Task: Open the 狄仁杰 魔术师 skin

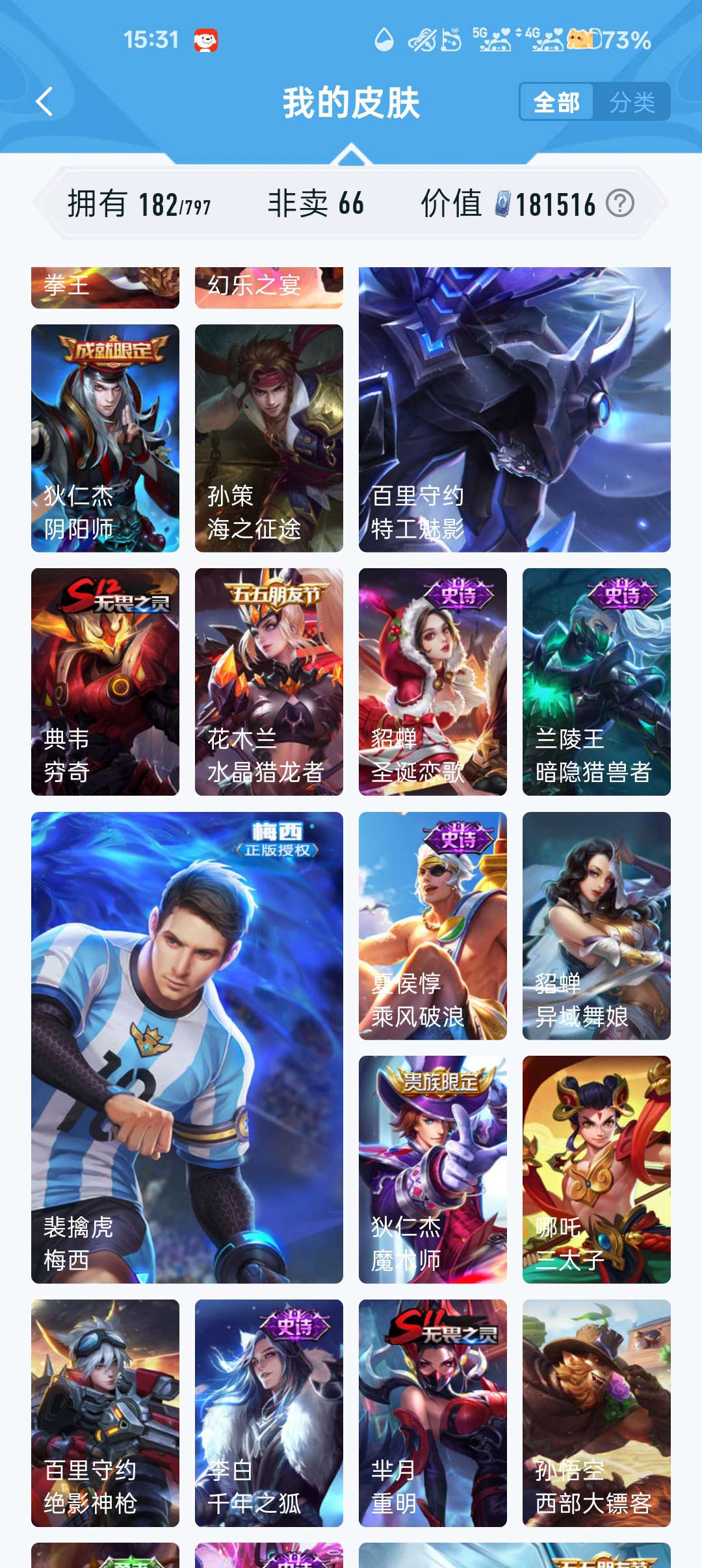Action: tap(433, 1169)
